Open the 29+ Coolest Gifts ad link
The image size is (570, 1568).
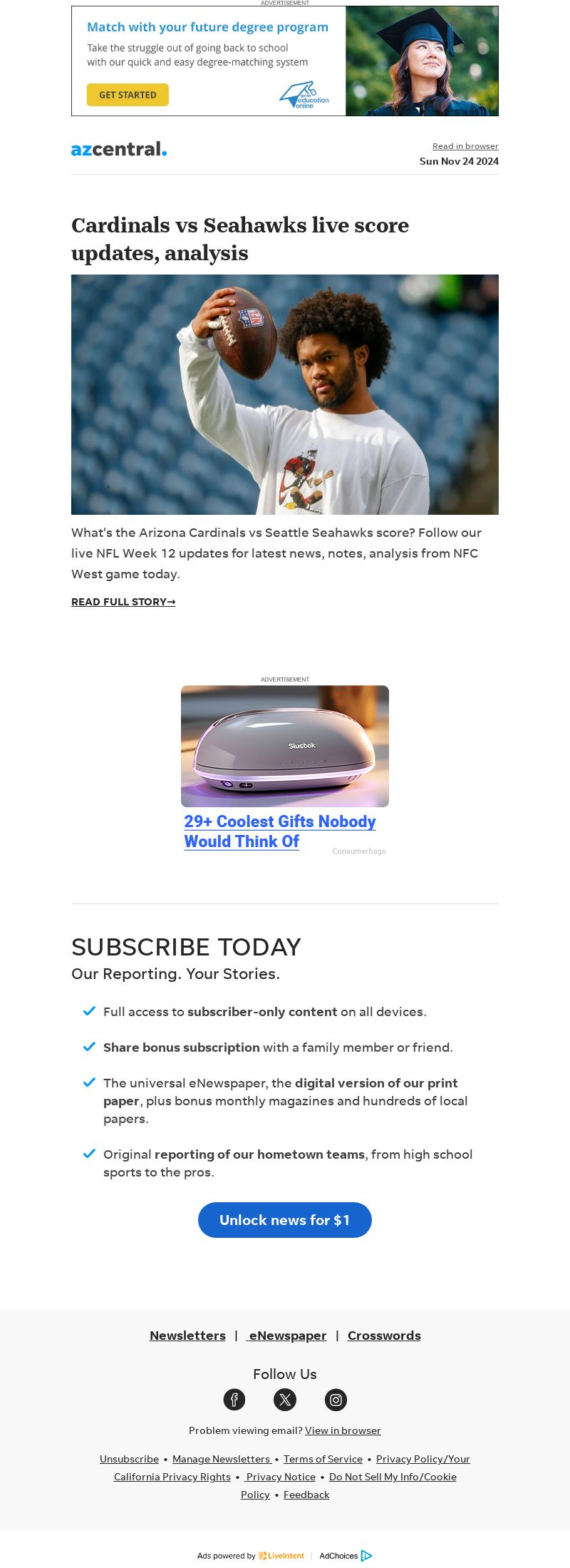tap(279, 831)
